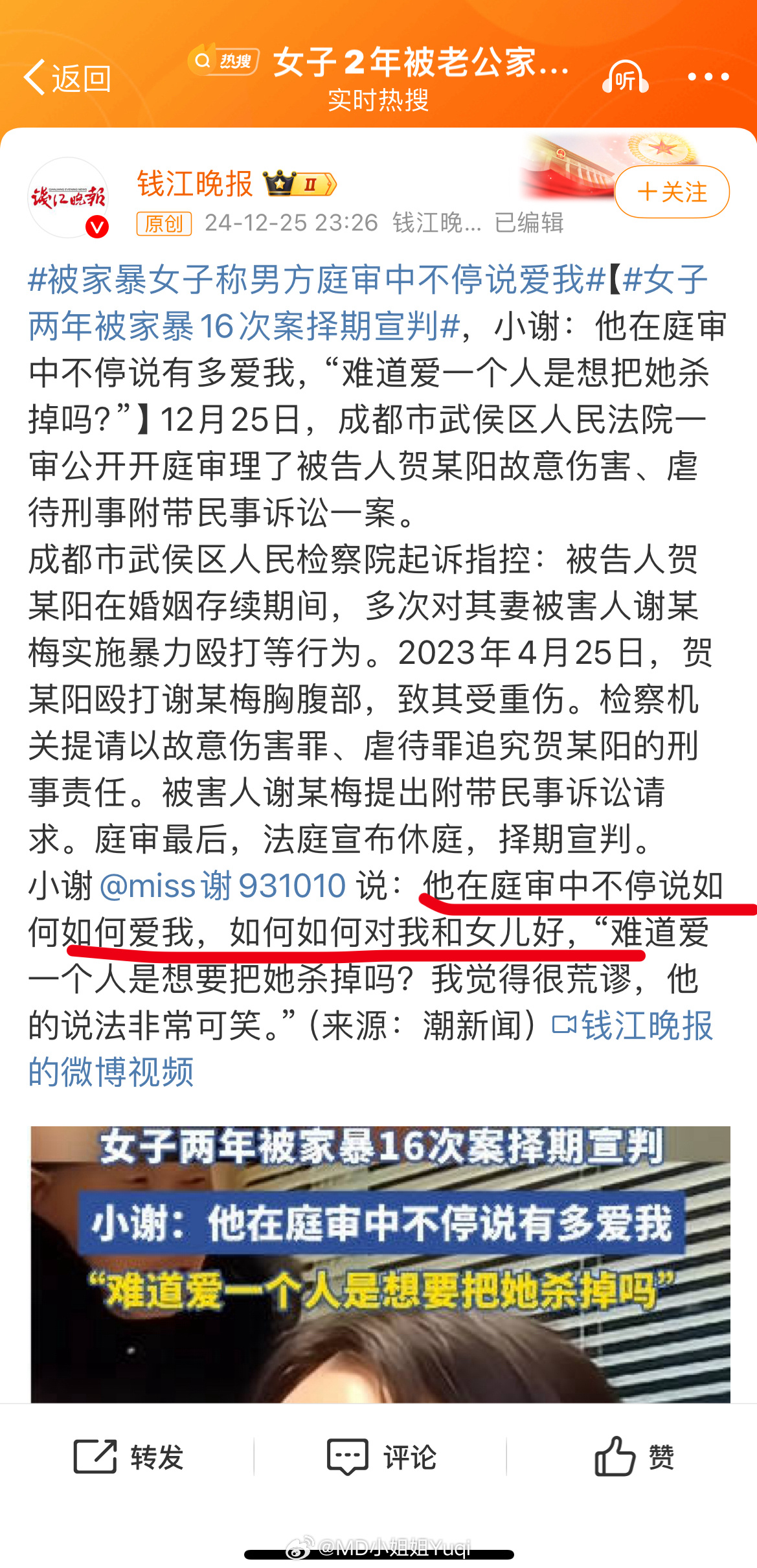Follow 钱江晚报 with the 关注 button
Image resolution: width=757 pixels, height=1568 pixels.
click(x=672, y=192)
